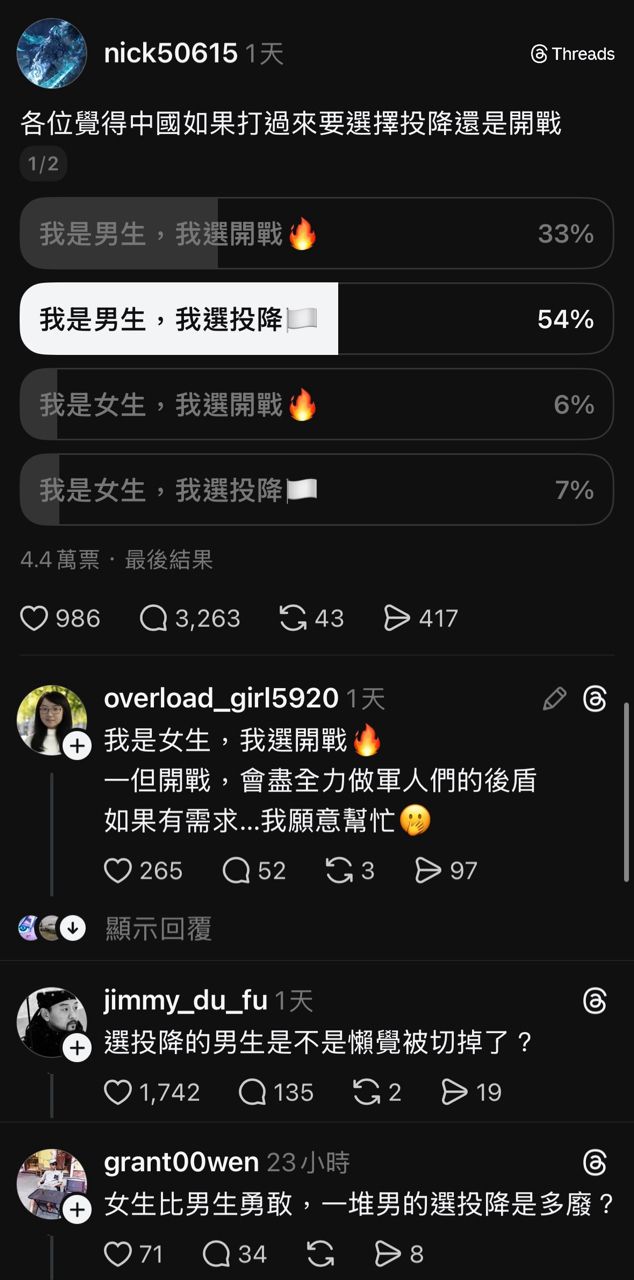This screenshot has width=634, height=1280.
Task: Repost grant00wen's comment
Action: point(321,1254)
